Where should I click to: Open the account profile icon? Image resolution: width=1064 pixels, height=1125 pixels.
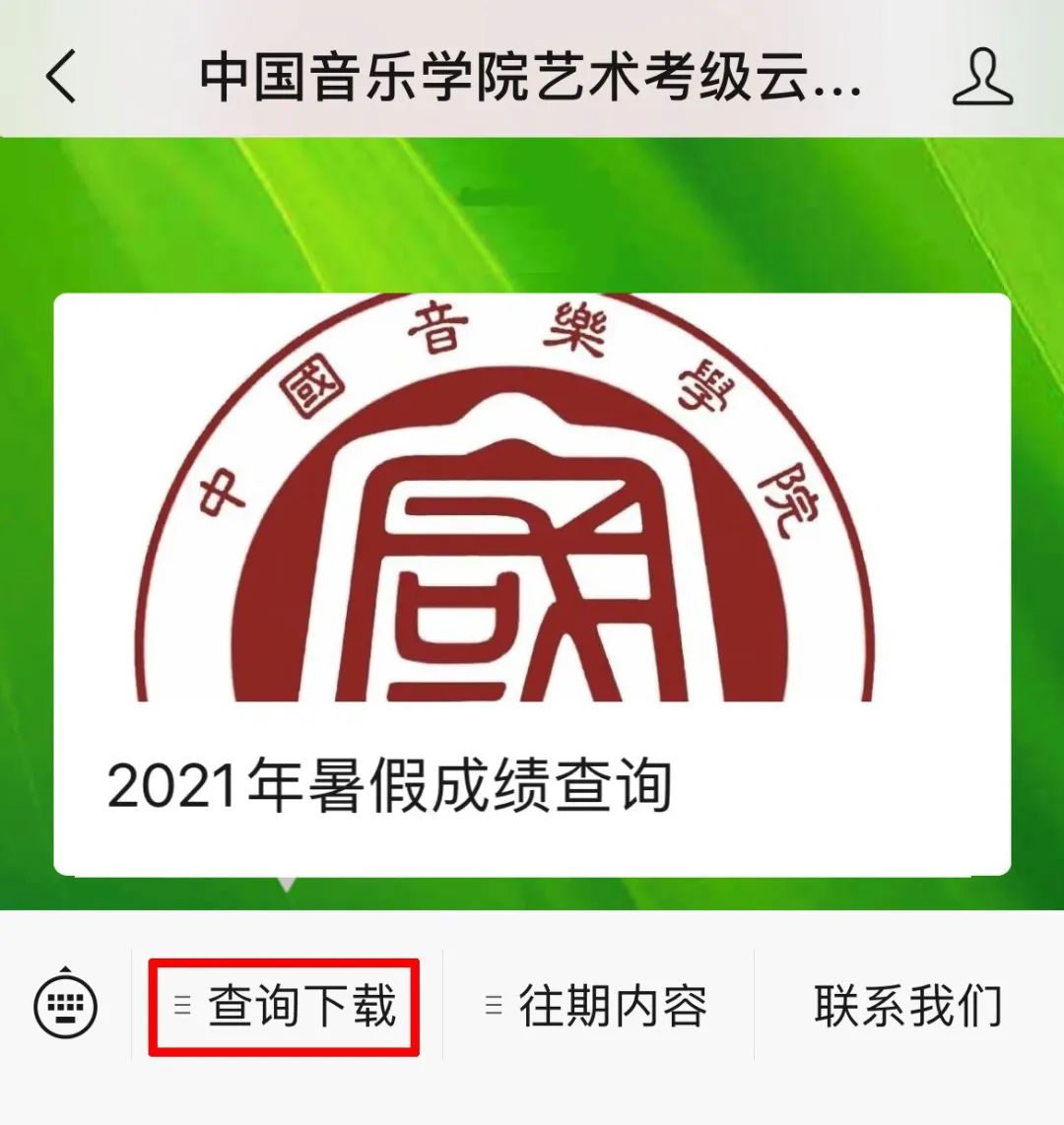981,77
